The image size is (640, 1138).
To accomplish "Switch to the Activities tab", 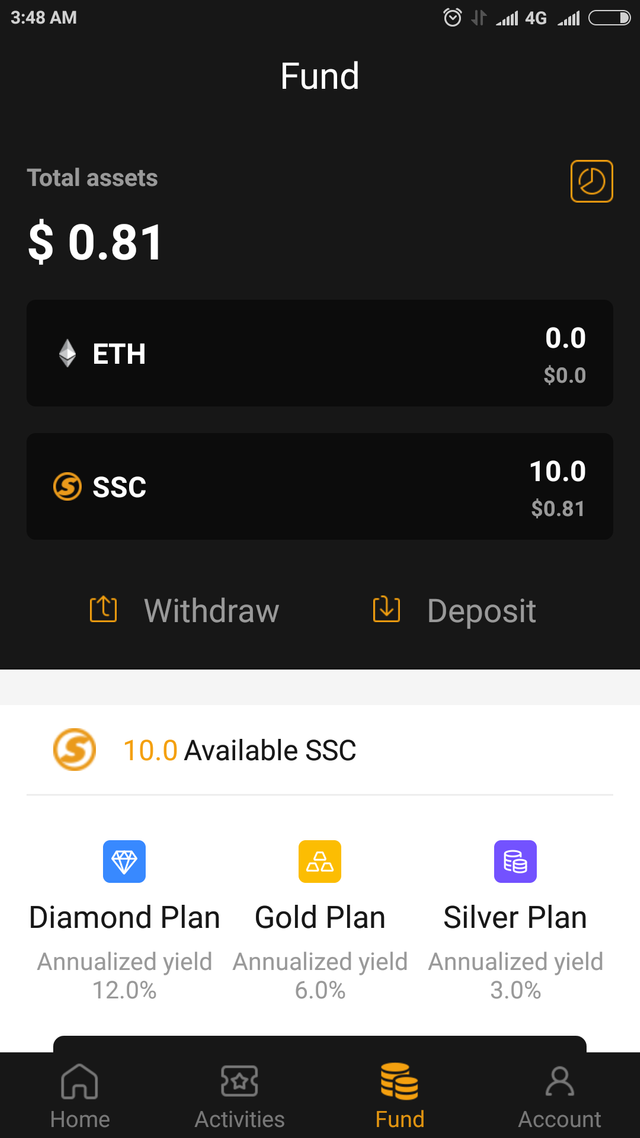I will [240, 1096].
